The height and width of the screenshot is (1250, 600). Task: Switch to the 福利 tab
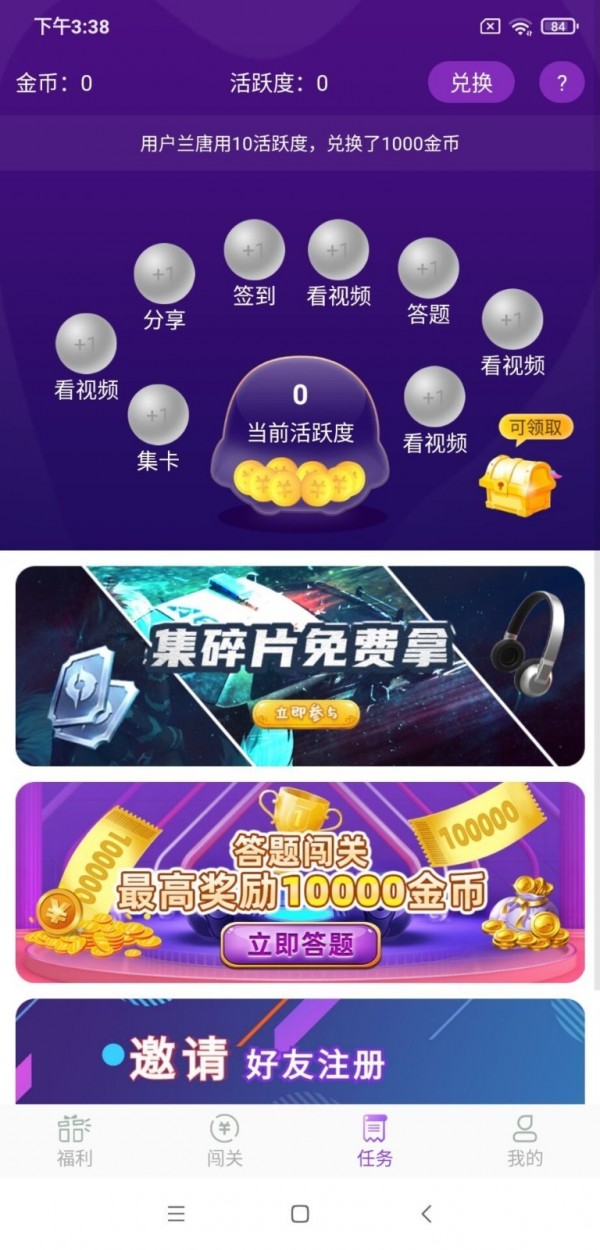tap(74, 1141)
